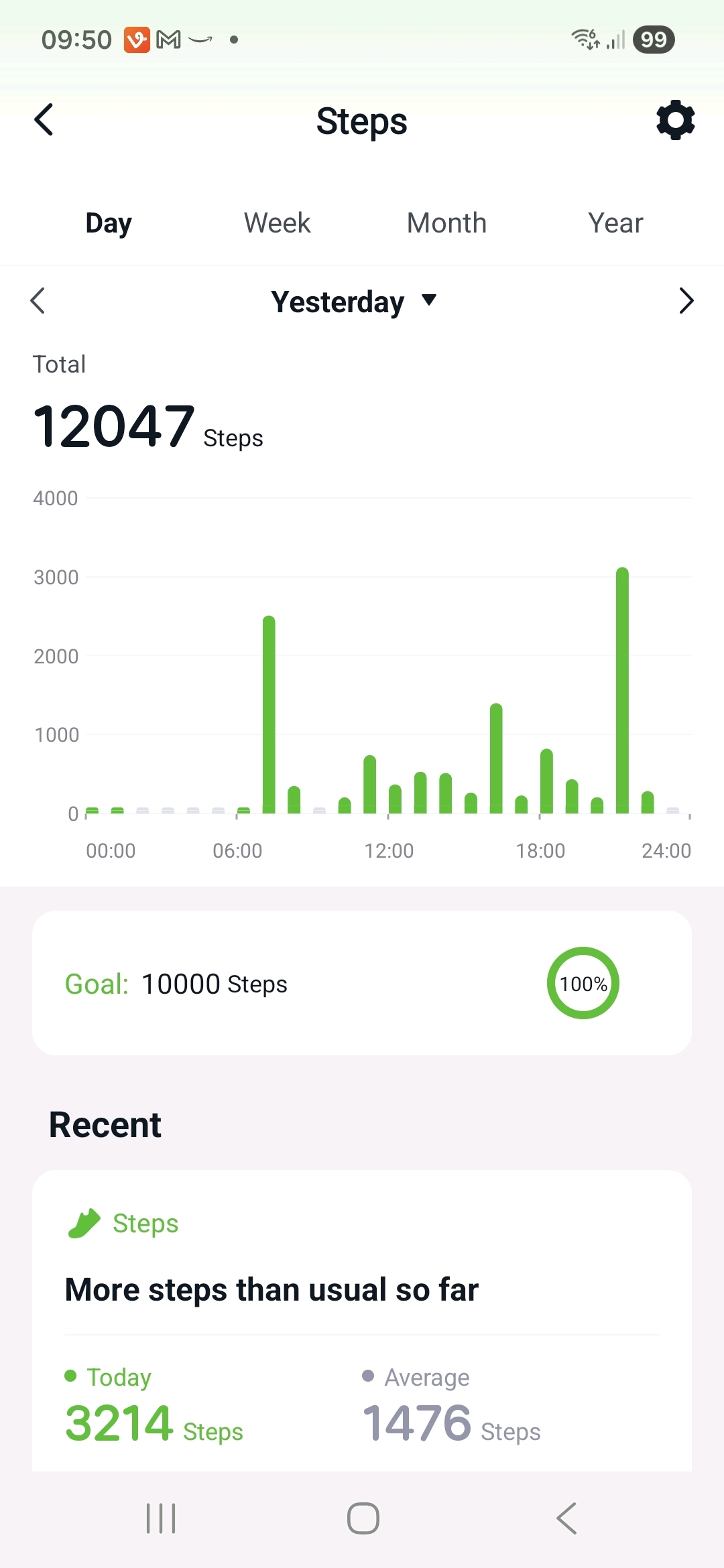The height and width of the screenshot is (1568, 724).
Task: Select the Day tab
Action: pyautogui.click(x=109, y=223)
